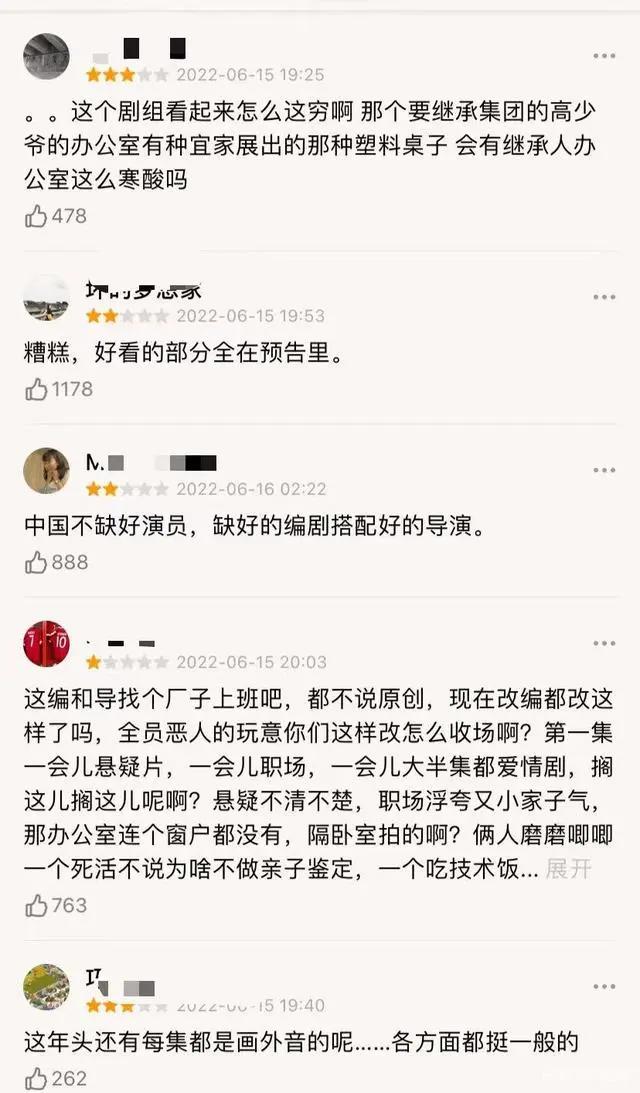
Task: Open overflow menu on the 20:03 review
Action: pyautogui.click(x=604, y=643)
